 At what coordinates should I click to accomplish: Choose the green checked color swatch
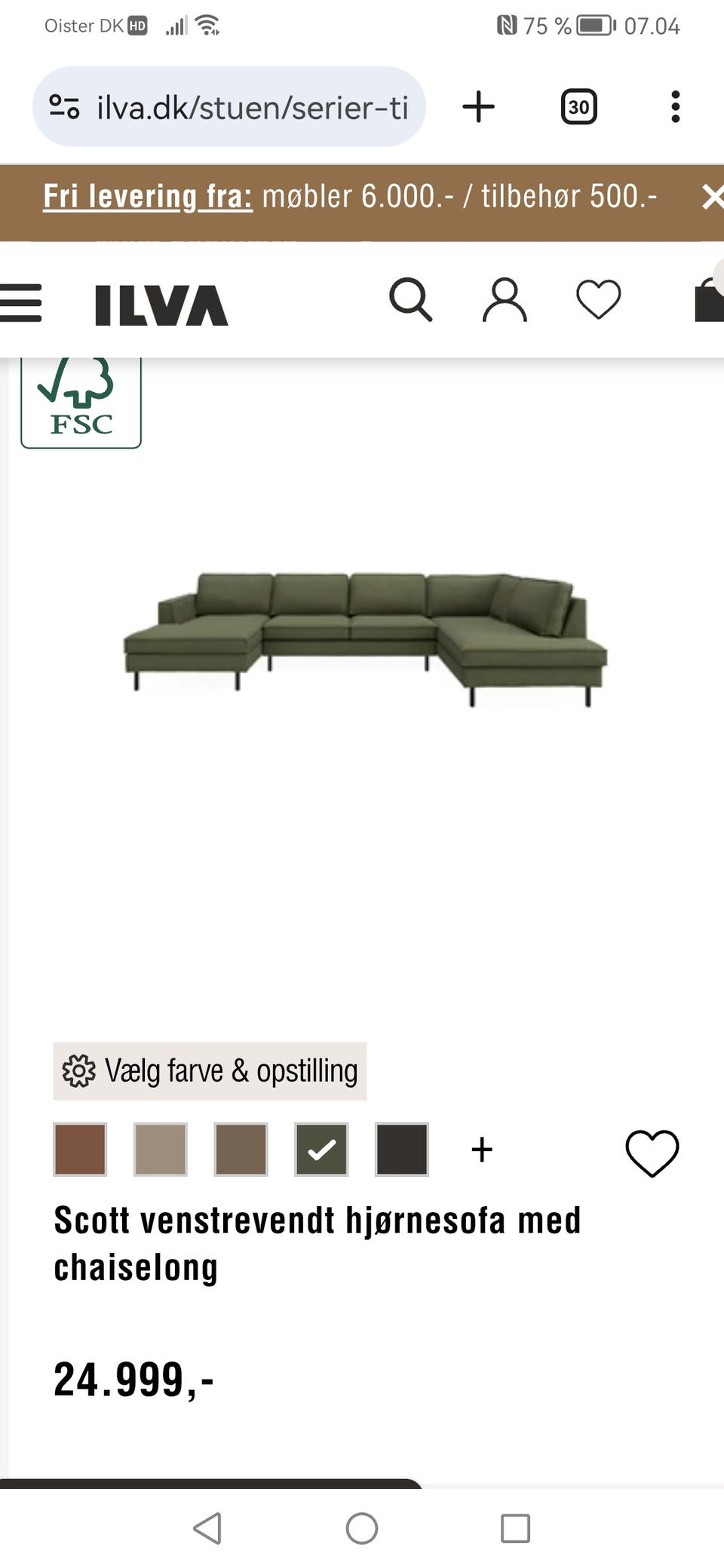click(321, 1150)
